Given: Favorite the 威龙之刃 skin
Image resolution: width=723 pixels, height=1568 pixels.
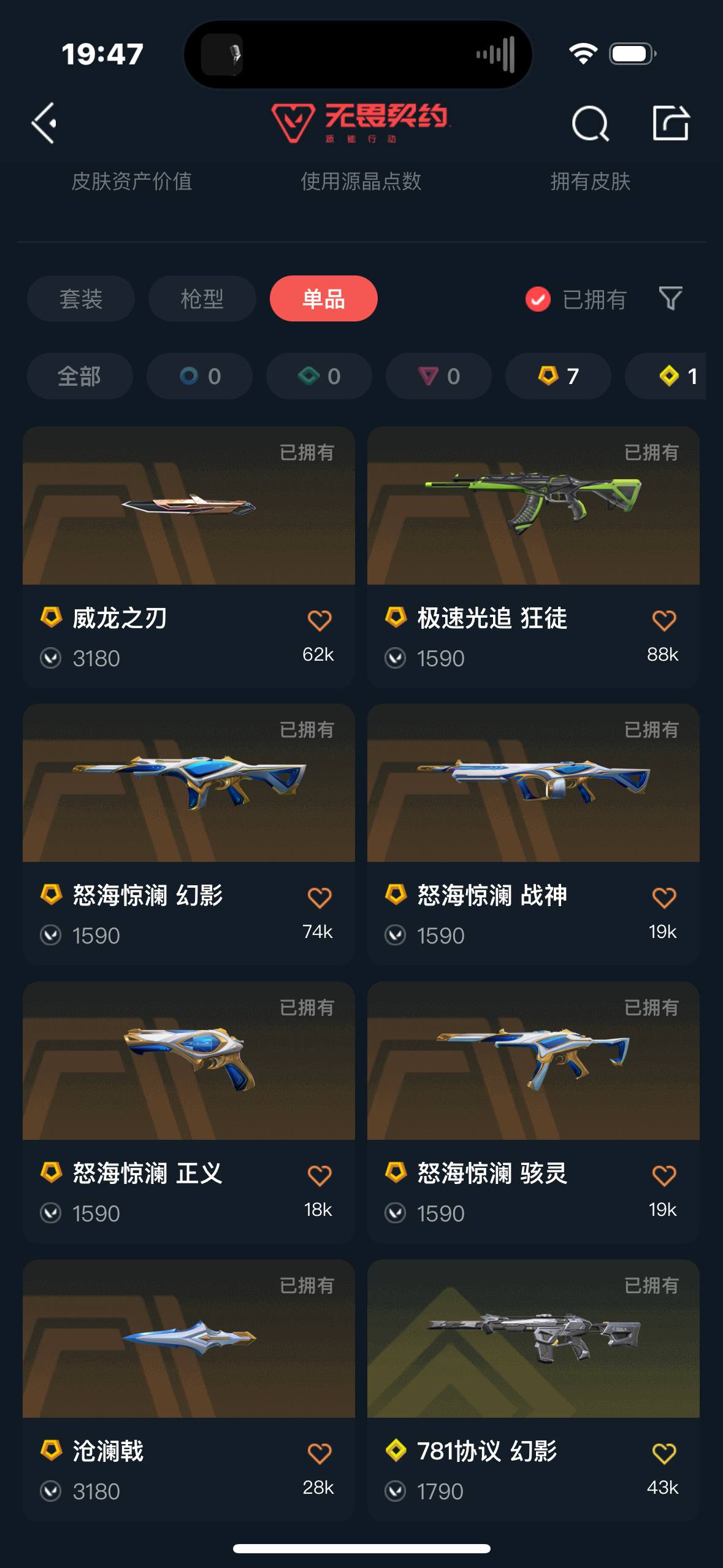Looking at the screenshot, I should pos(319,621).
